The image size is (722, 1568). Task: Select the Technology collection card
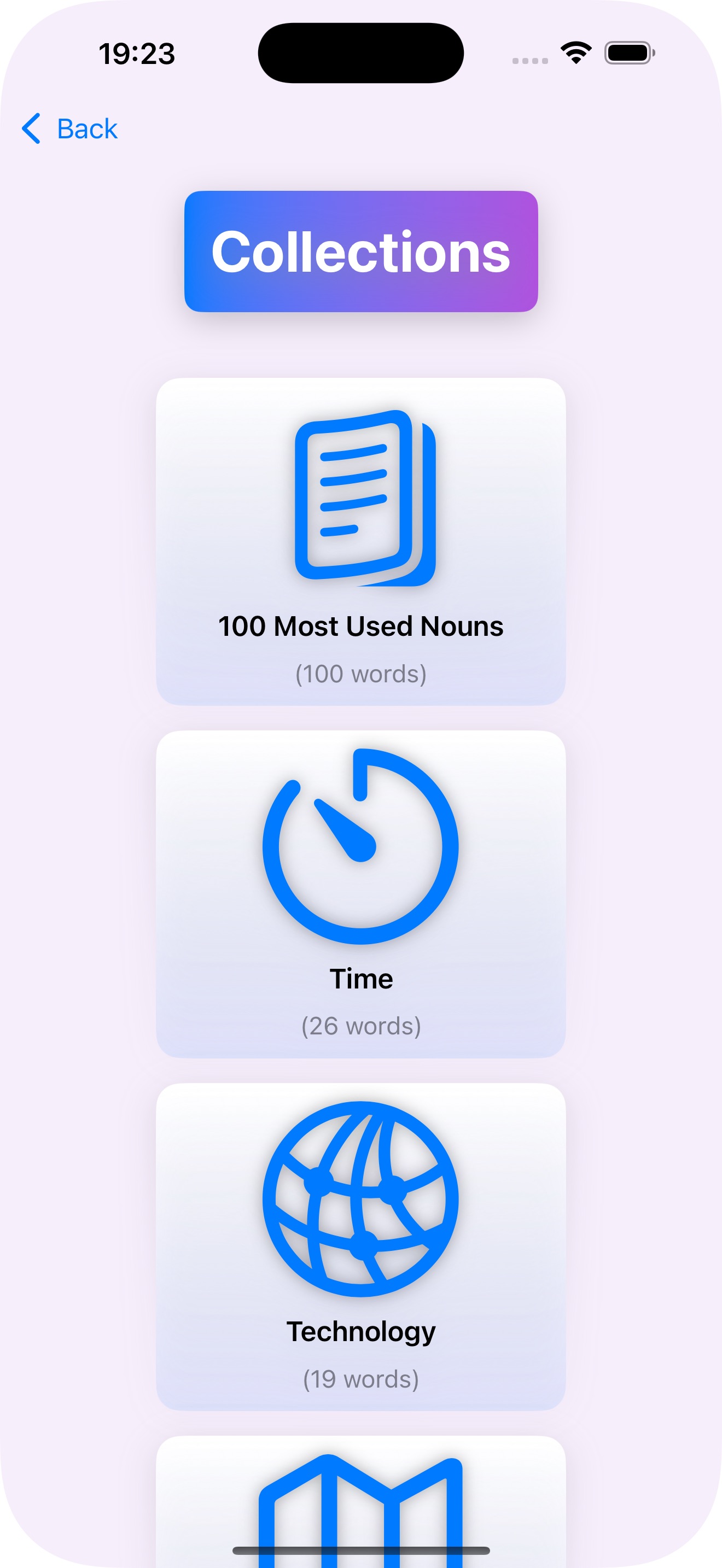click(x=360, y=1246)
